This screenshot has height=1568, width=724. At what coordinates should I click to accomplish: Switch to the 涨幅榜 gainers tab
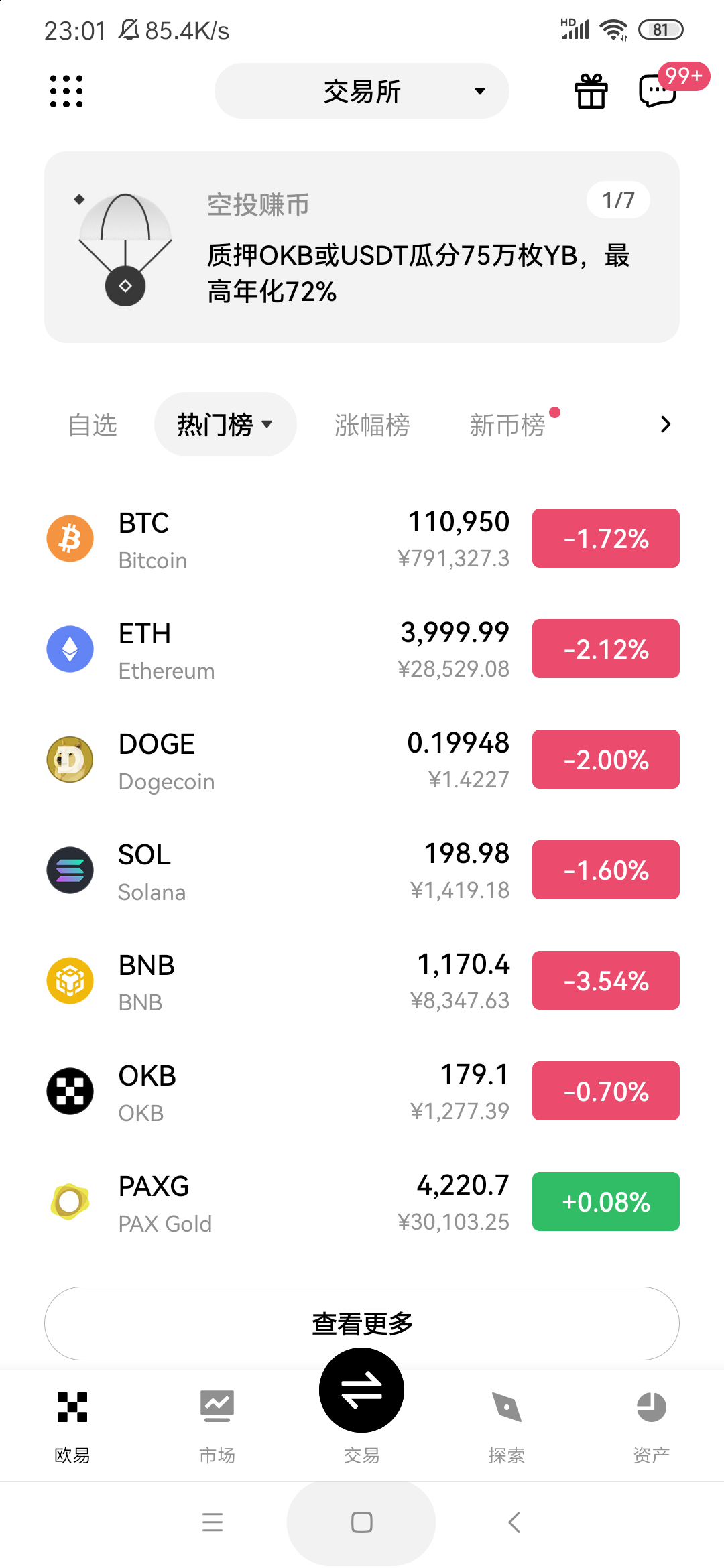372,423
